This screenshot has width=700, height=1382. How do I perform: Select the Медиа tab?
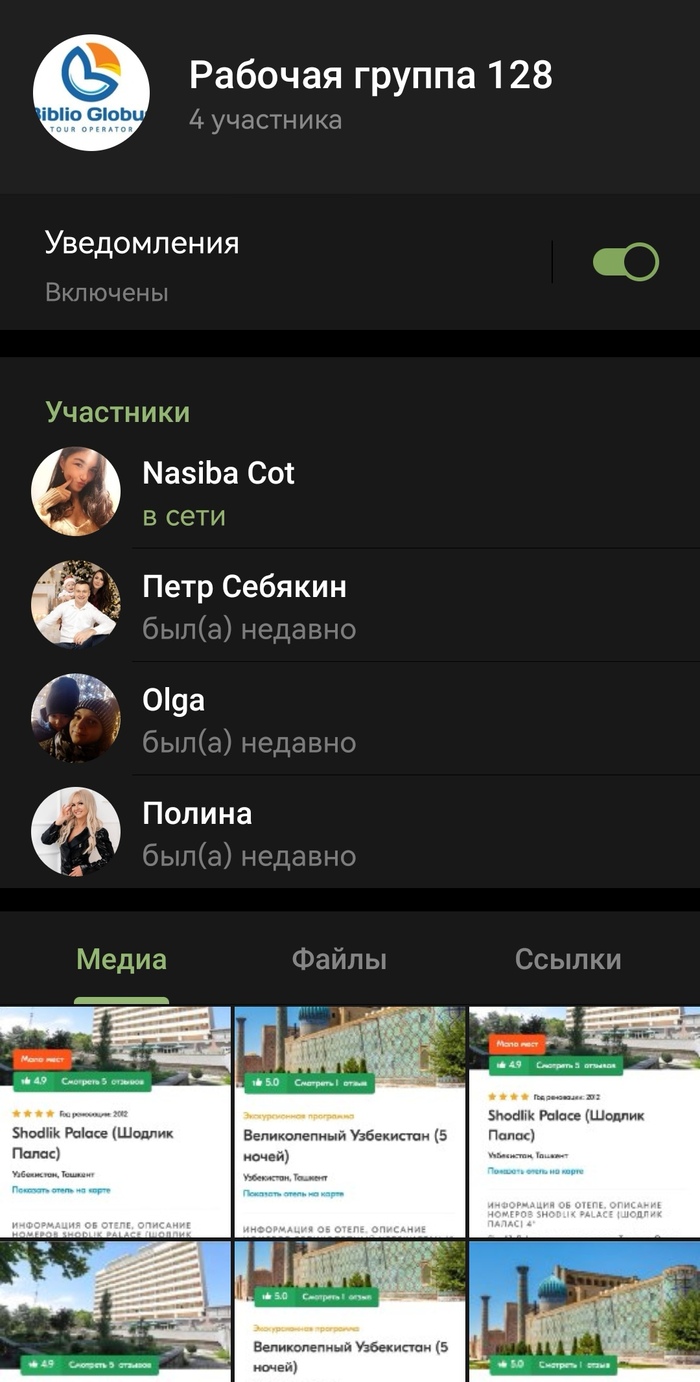[121, 960]
